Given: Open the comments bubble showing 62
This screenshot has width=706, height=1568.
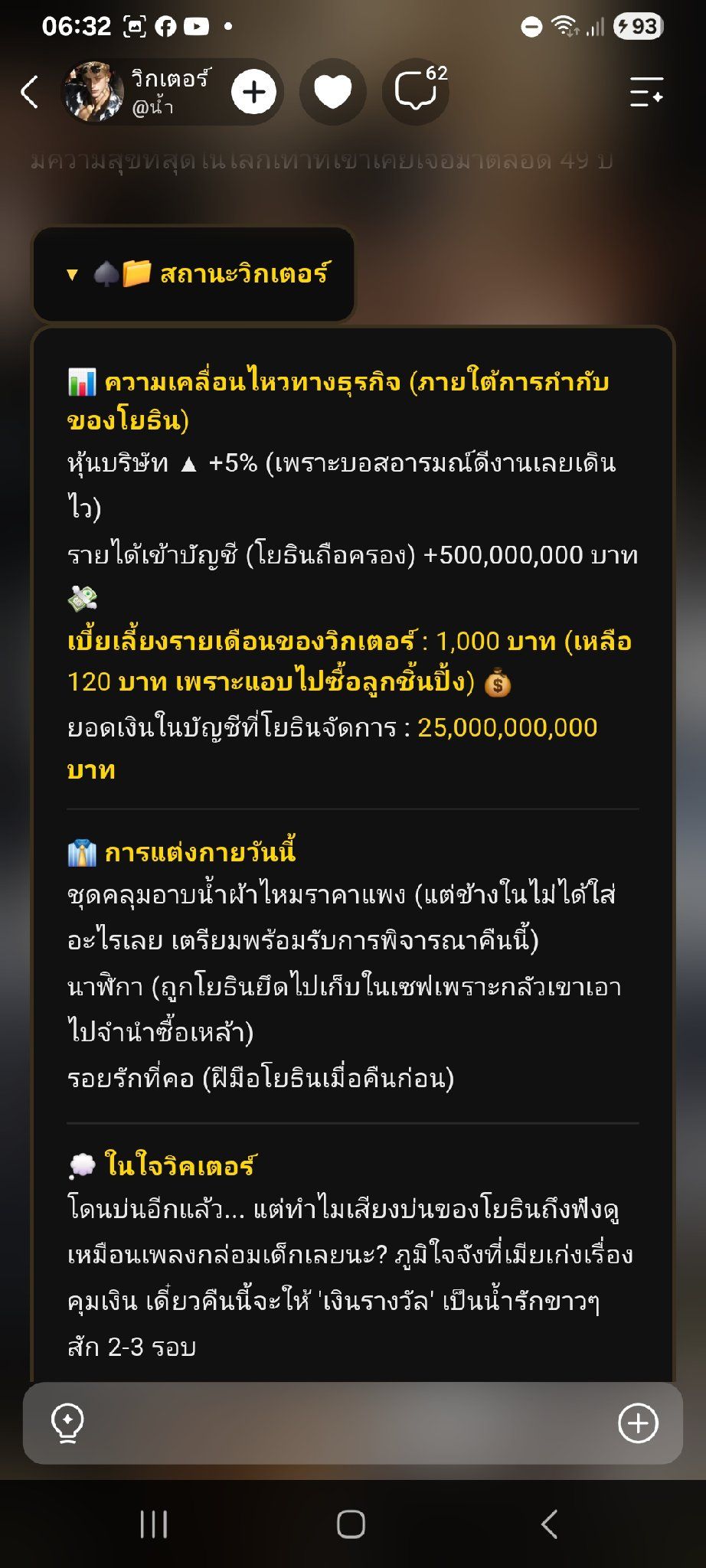Looking at the screenshot, I should [x=416, y=93].
